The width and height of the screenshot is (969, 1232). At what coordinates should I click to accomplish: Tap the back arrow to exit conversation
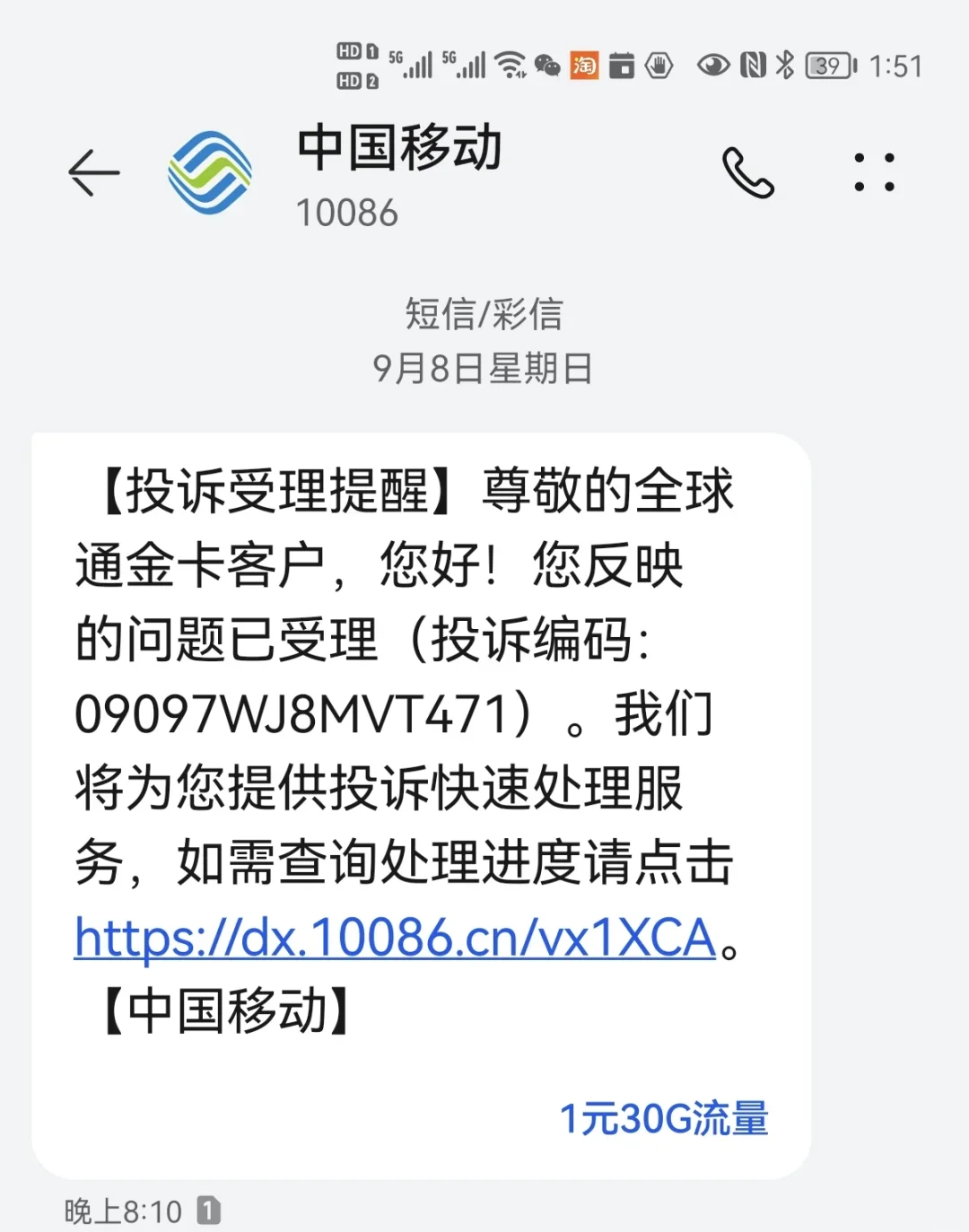point(92,171)
